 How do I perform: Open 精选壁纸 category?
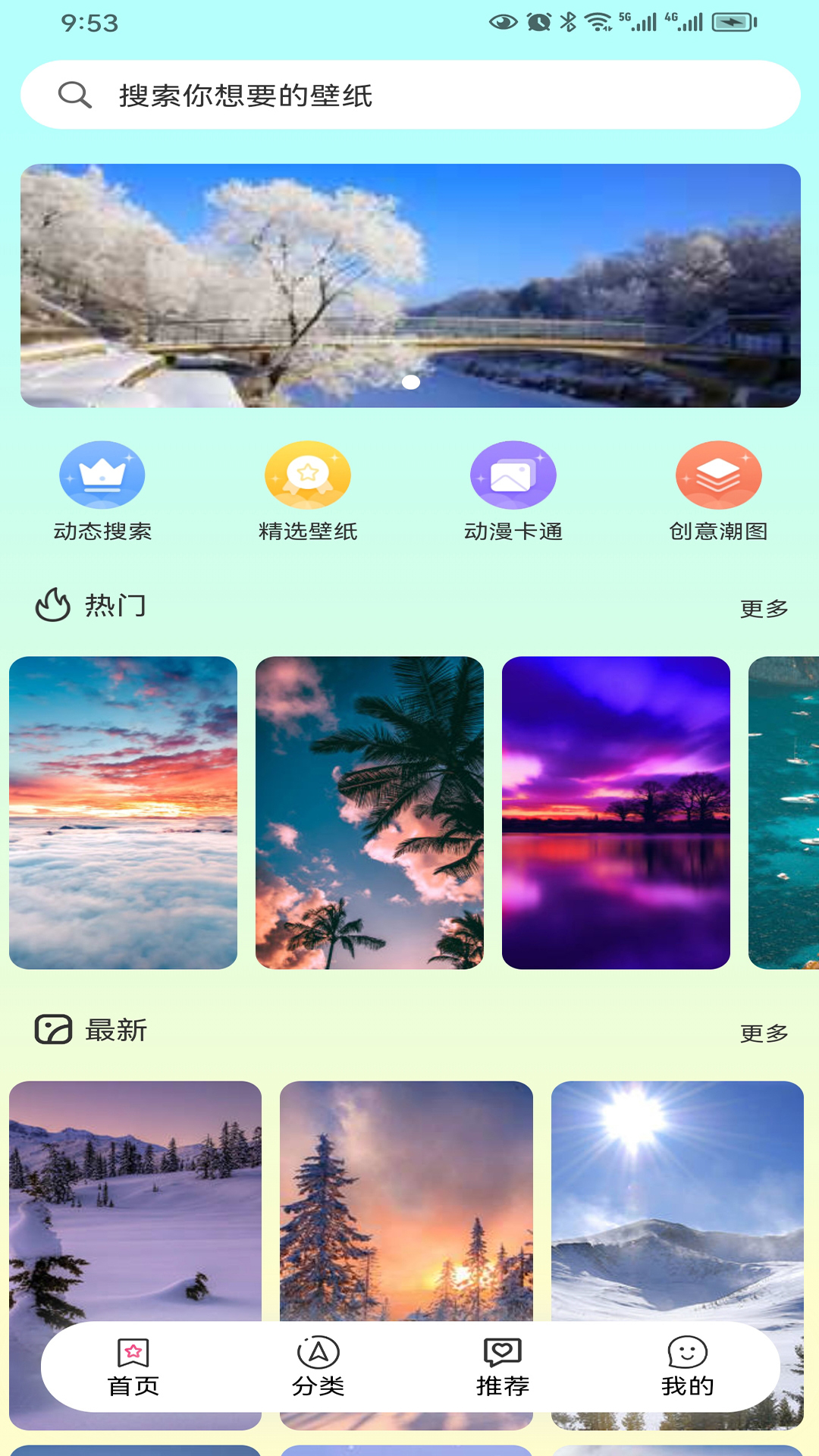(308, 491)
